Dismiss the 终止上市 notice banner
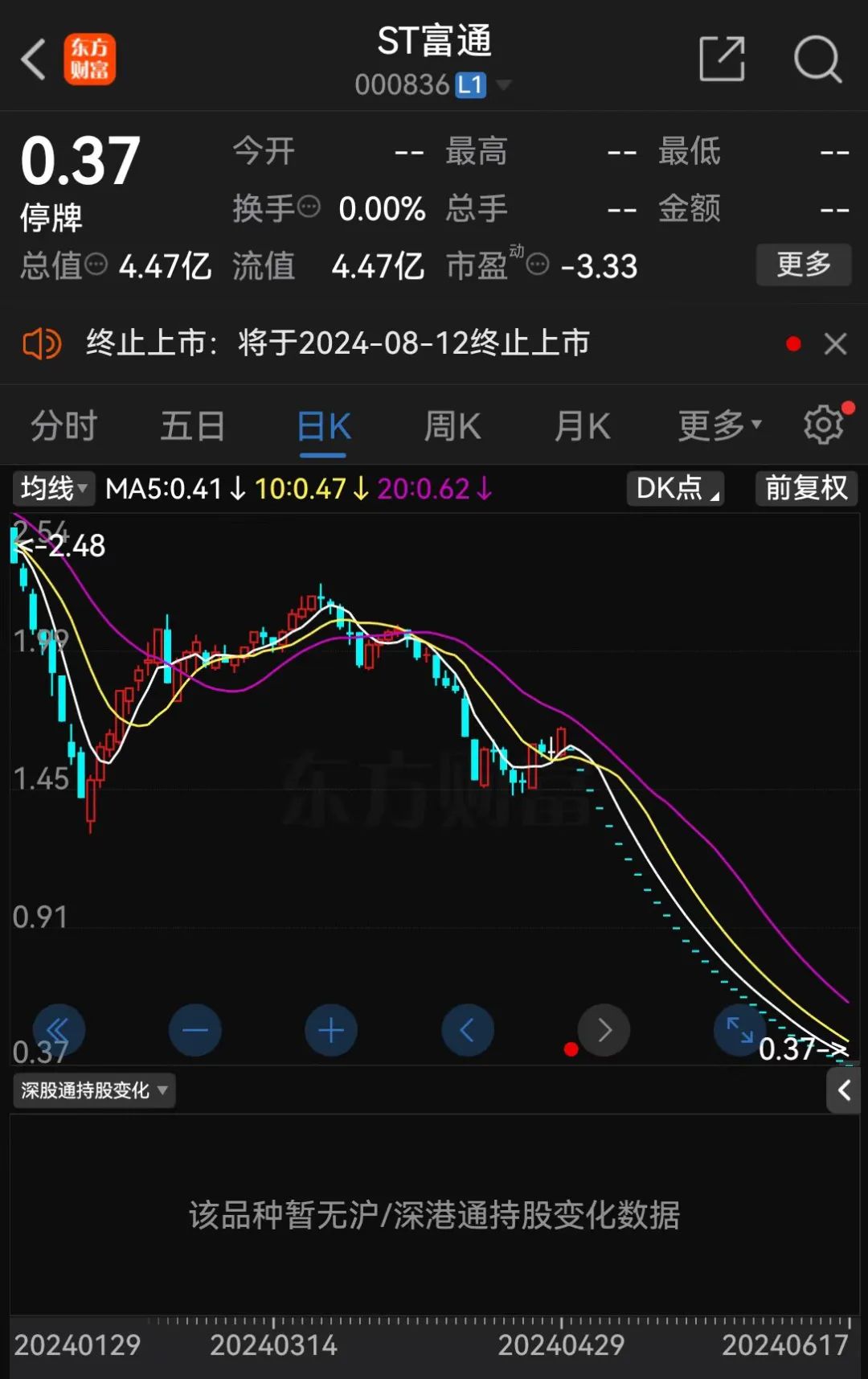Image resolution: width=868 pixels, height=1379 pixels. tap(835, 344)
